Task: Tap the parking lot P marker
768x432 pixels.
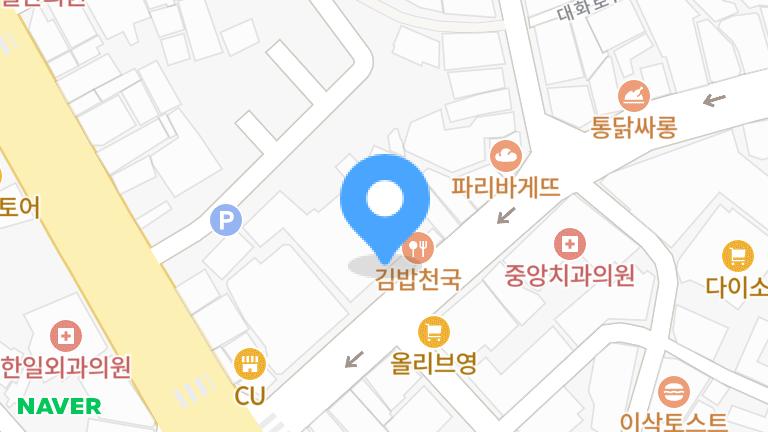Action: [x=227, y=221]
